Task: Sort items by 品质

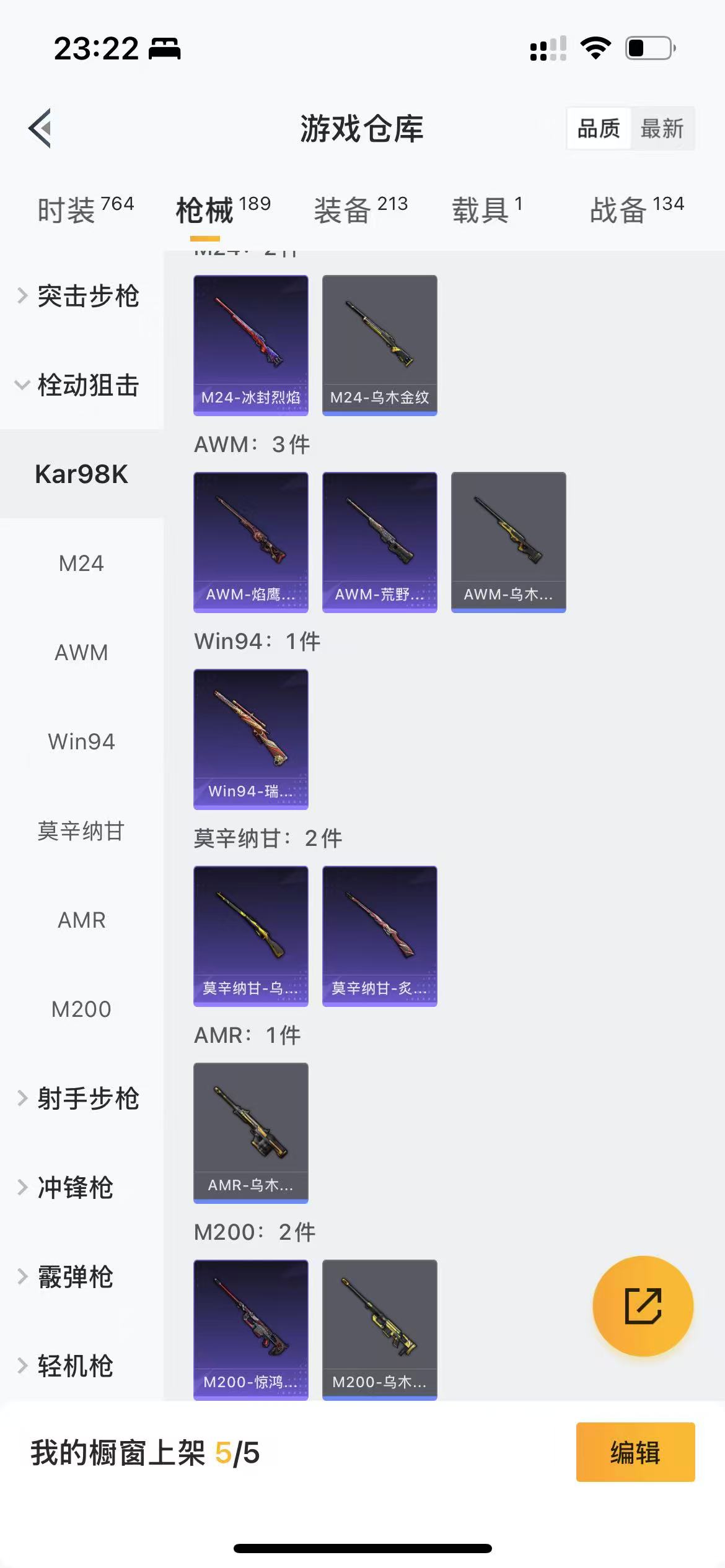Action: point(599,129)
